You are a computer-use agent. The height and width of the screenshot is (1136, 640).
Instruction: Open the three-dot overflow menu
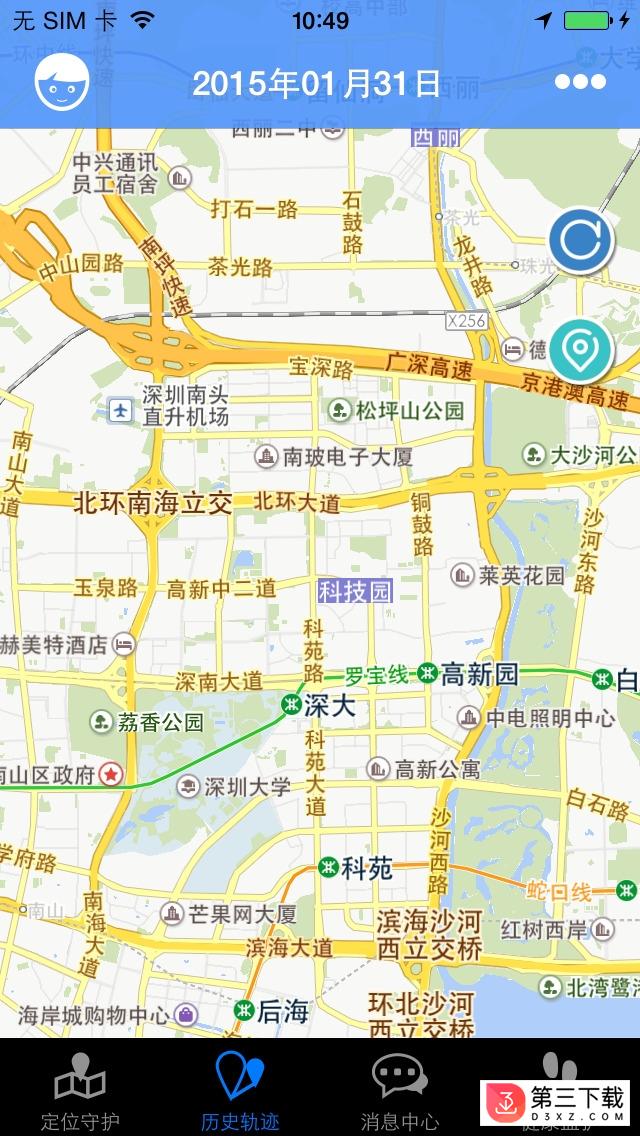coord(580,83)
